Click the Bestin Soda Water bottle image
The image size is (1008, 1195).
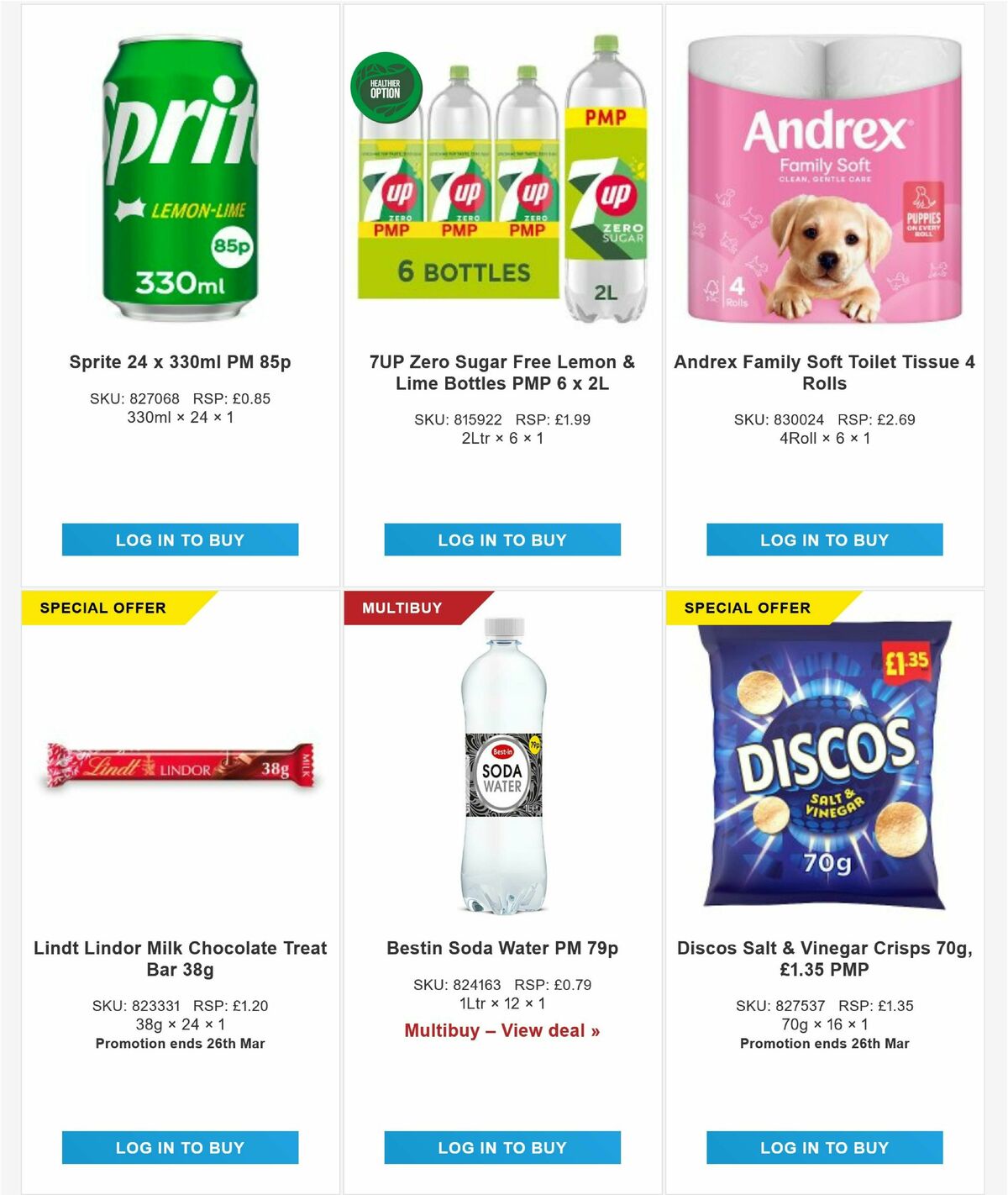501,782
